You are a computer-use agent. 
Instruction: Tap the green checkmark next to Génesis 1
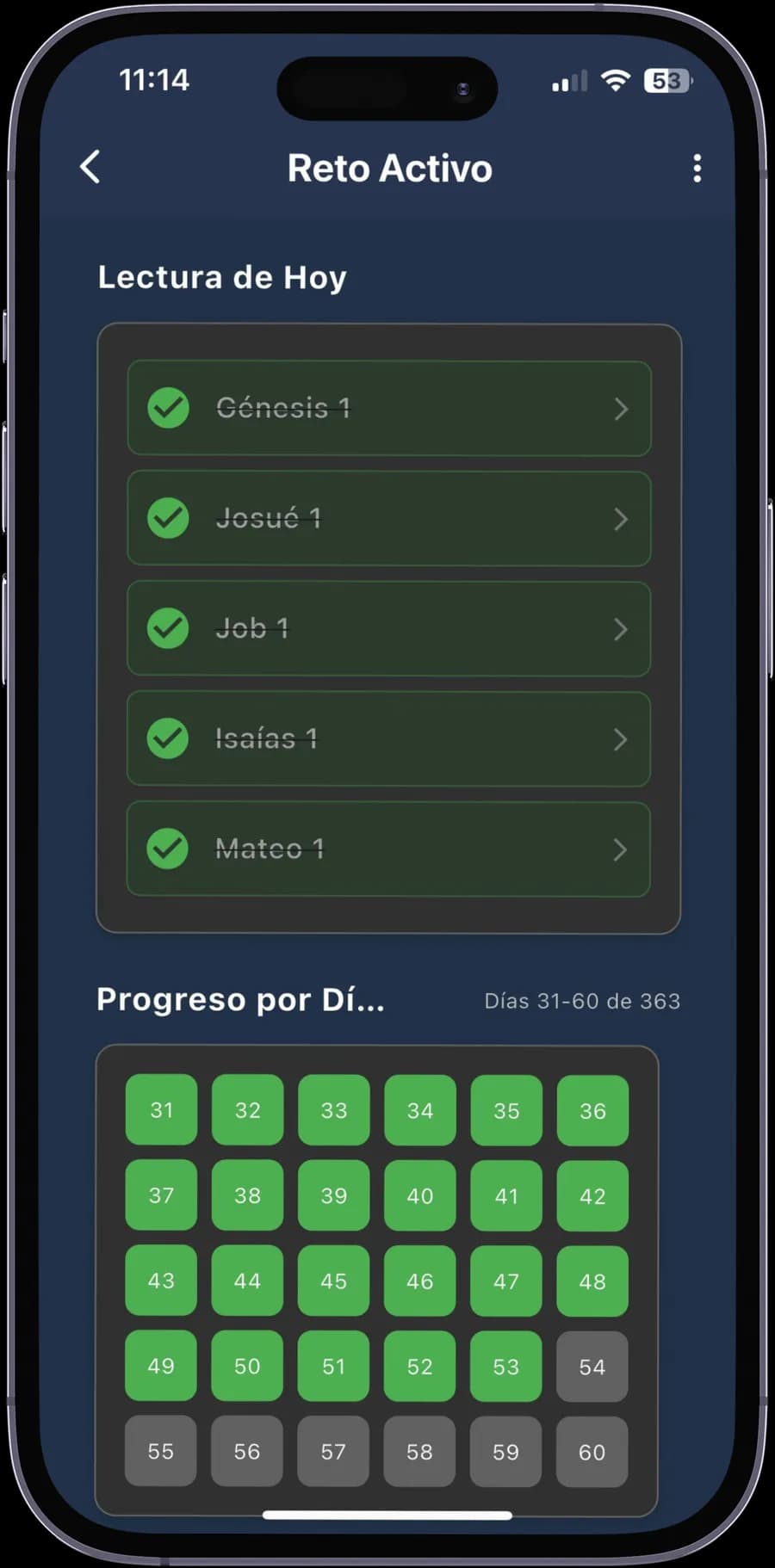point(169,408)
